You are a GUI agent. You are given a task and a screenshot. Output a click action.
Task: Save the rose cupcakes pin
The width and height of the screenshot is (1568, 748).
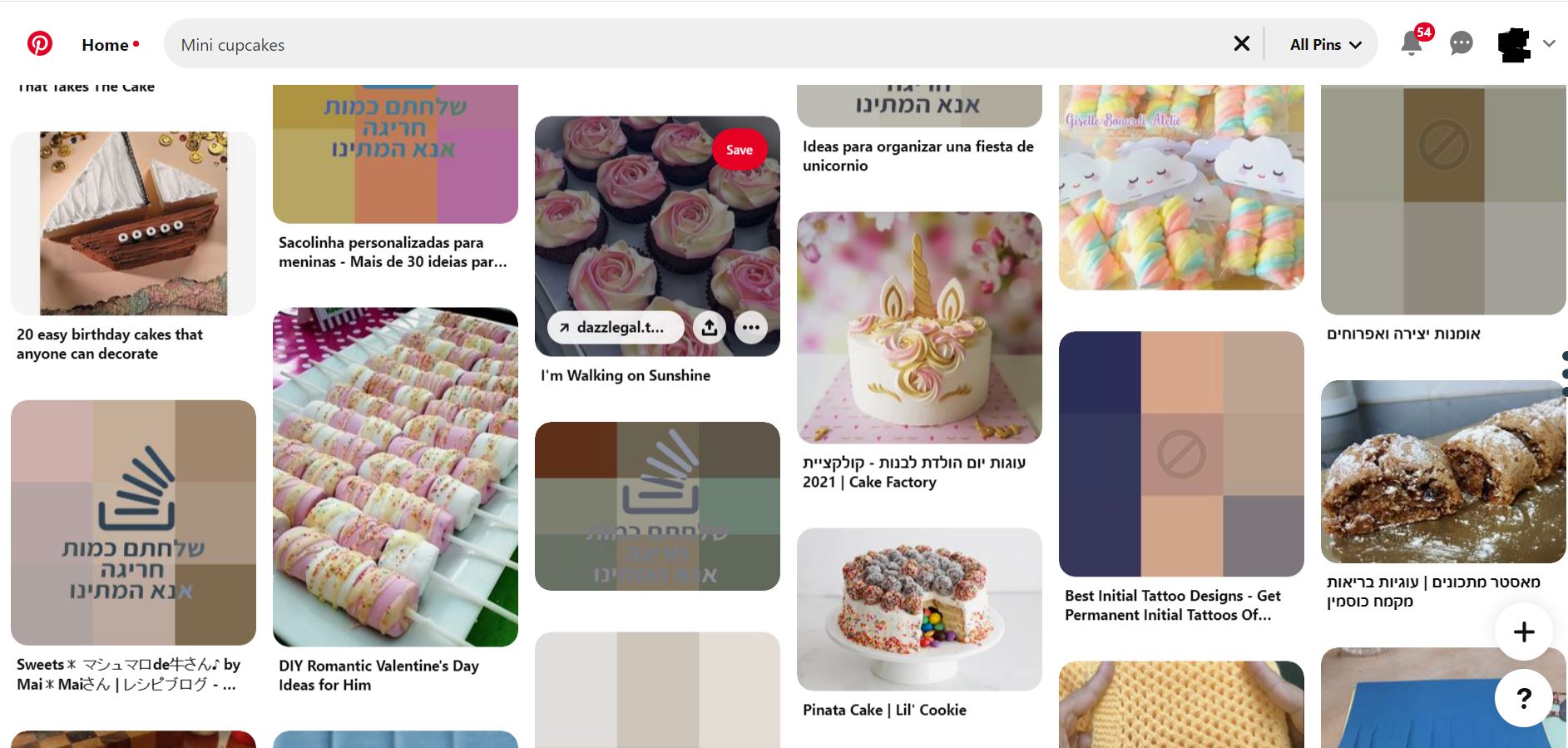tap(739, 150)
